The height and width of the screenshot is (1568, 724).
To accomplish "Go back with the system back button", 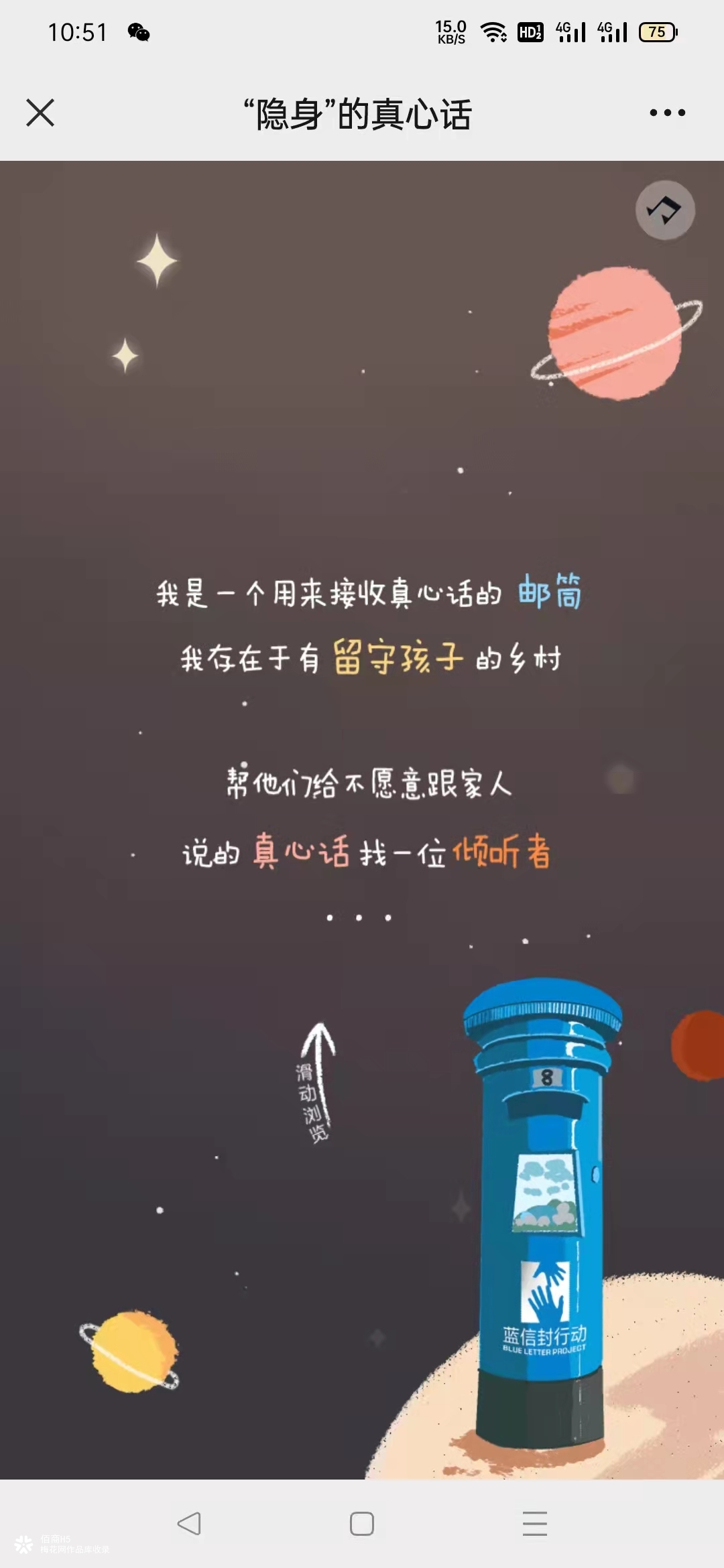I will coord(189,1523).
